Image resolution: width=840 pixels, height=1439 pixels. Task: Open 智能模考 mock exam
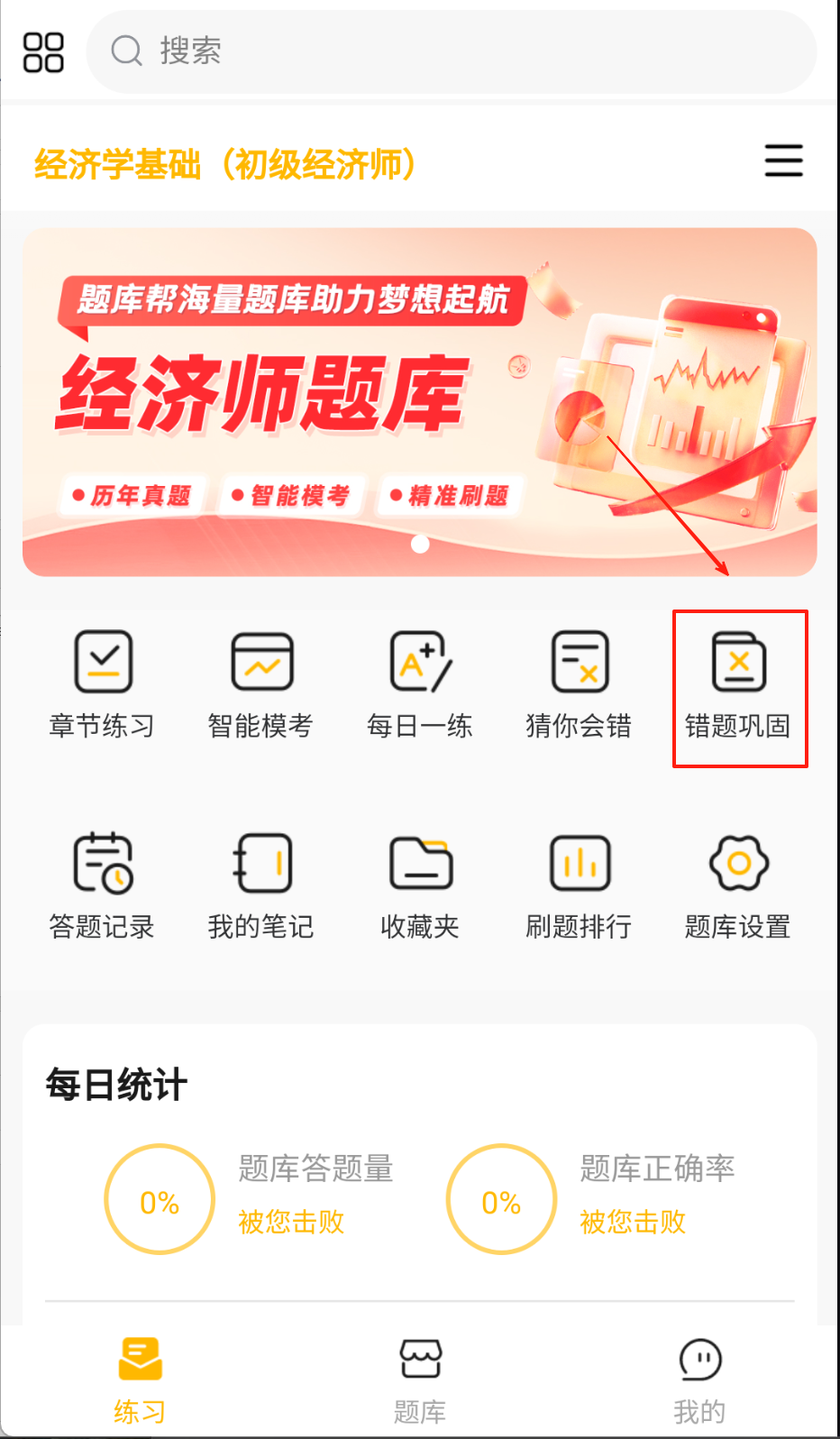tap(261, 684)
